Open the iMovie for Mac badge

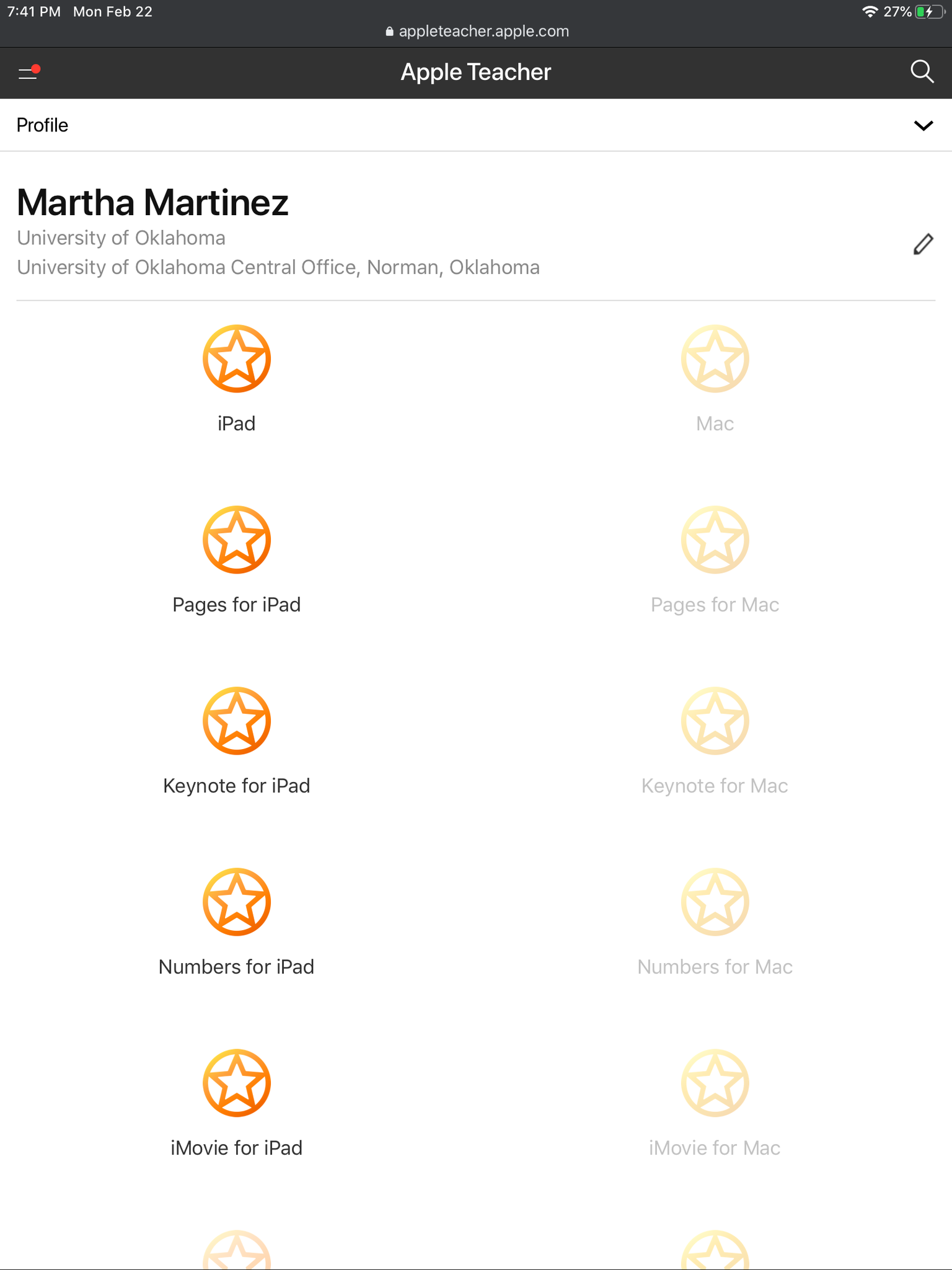tap(715, 1083)
